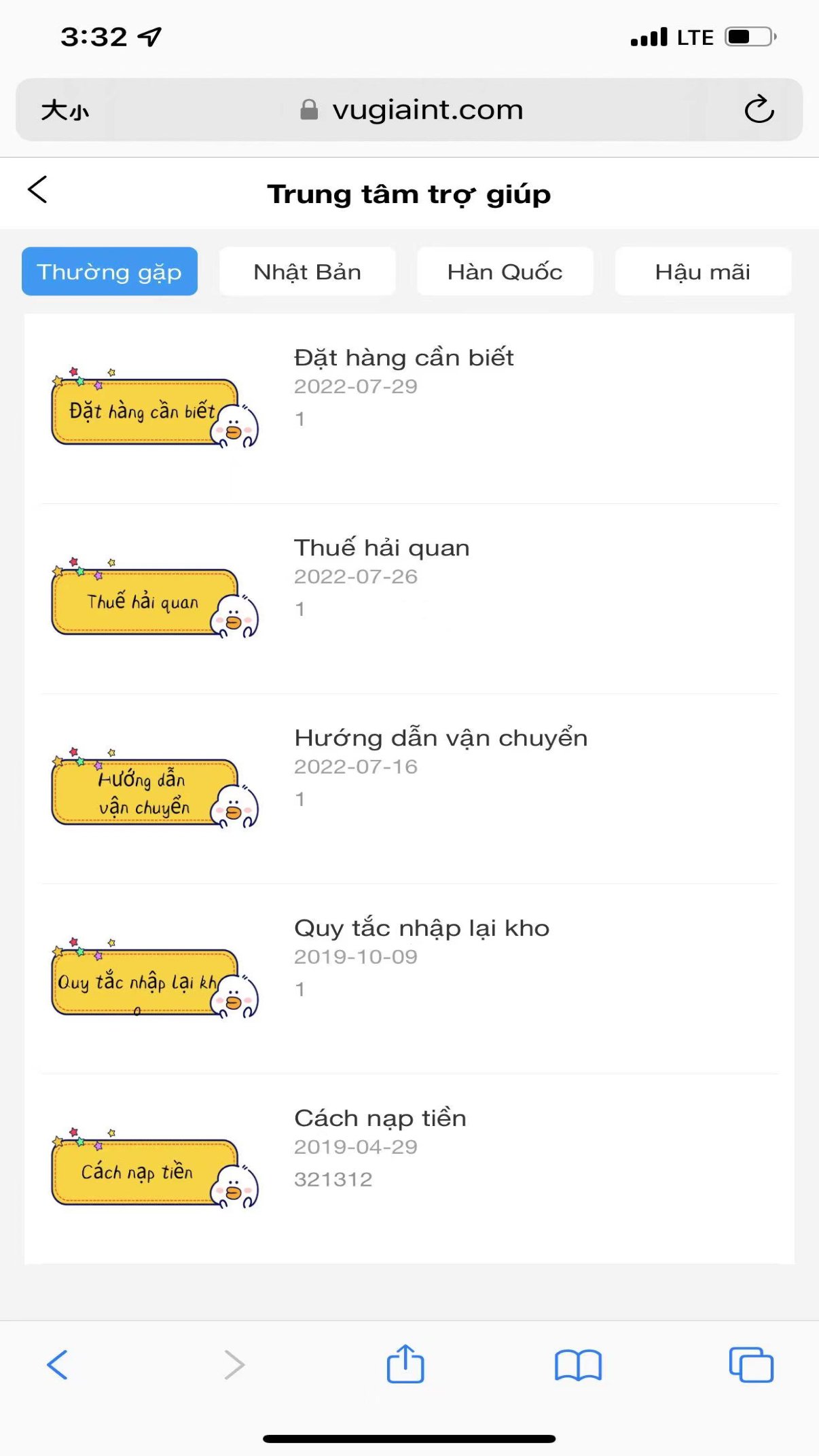
Task: Open Safari bookmarks
Action: pyautogui.click(x=578, y=1365)
